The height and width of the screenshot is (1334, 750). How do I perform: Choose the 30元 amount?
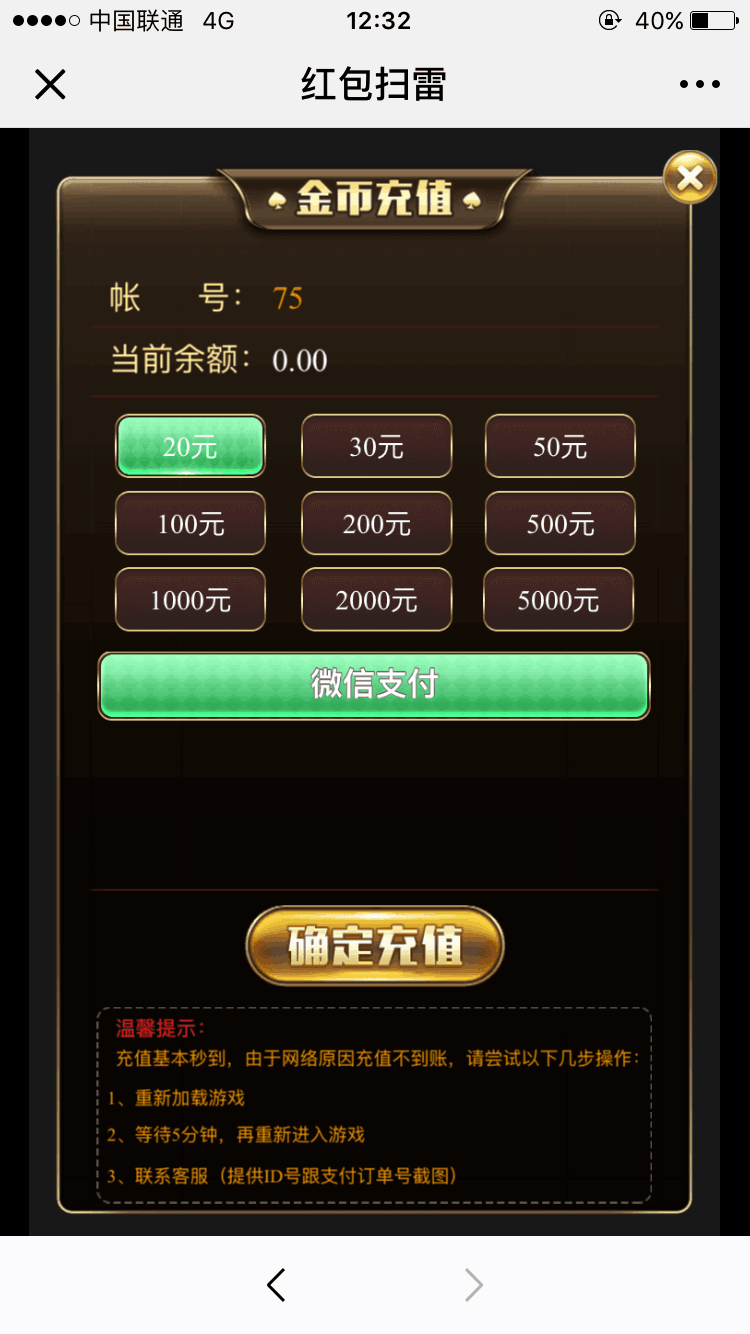pyautogui.click(x=377, y=446)
